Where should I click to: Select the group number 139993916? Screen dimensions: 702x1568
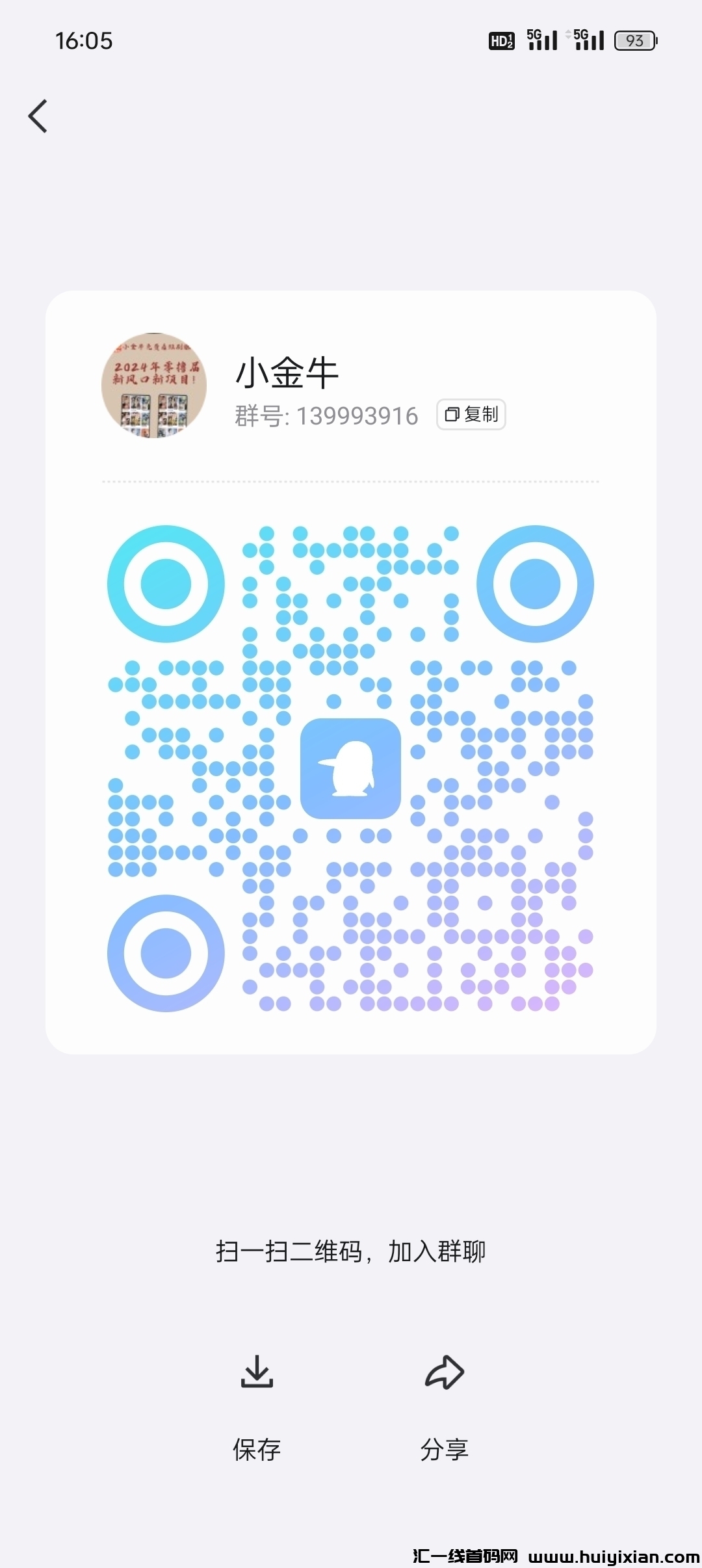356,416
